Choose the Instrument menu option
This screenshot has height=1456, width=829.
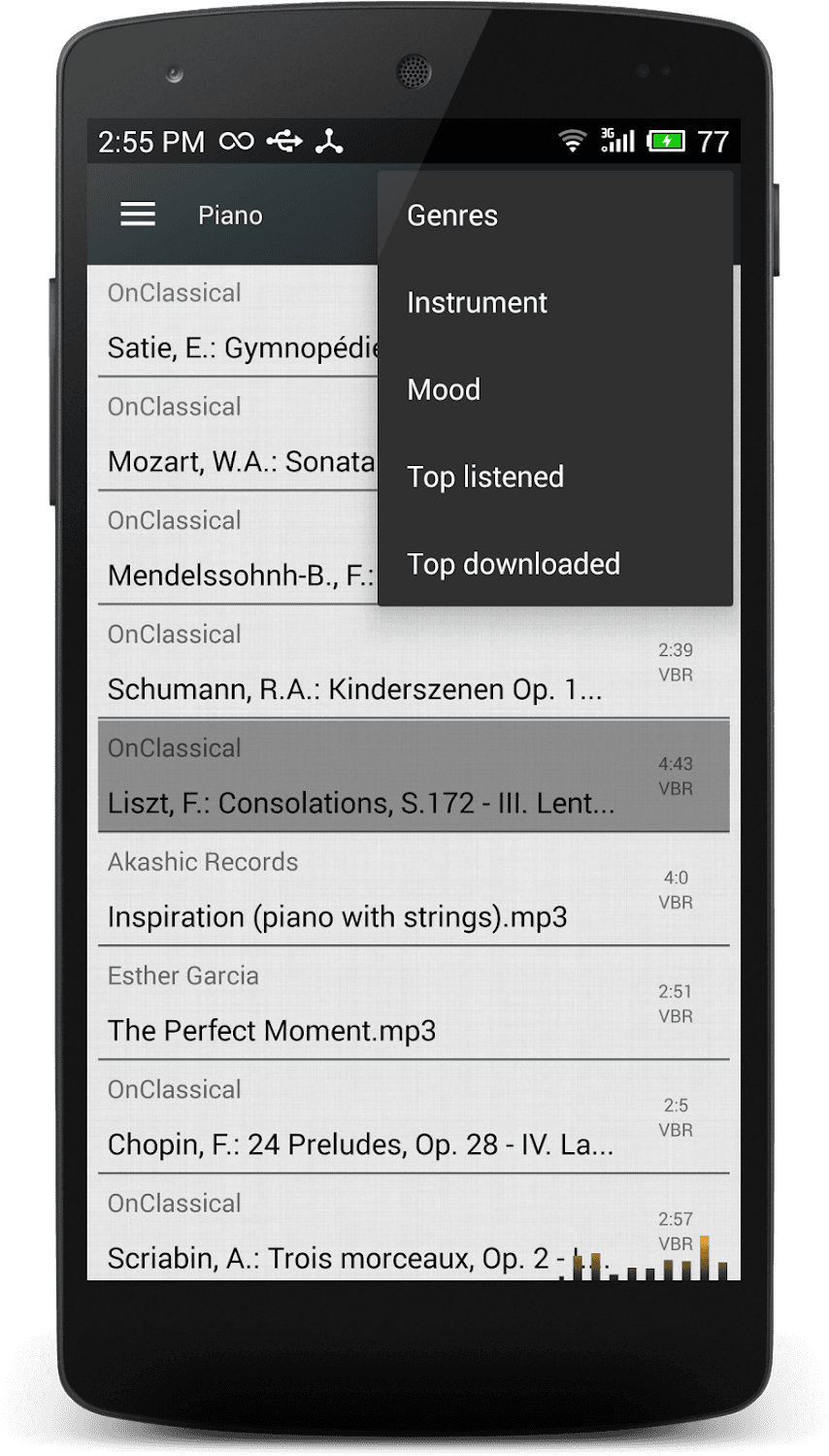click(477, 303)
